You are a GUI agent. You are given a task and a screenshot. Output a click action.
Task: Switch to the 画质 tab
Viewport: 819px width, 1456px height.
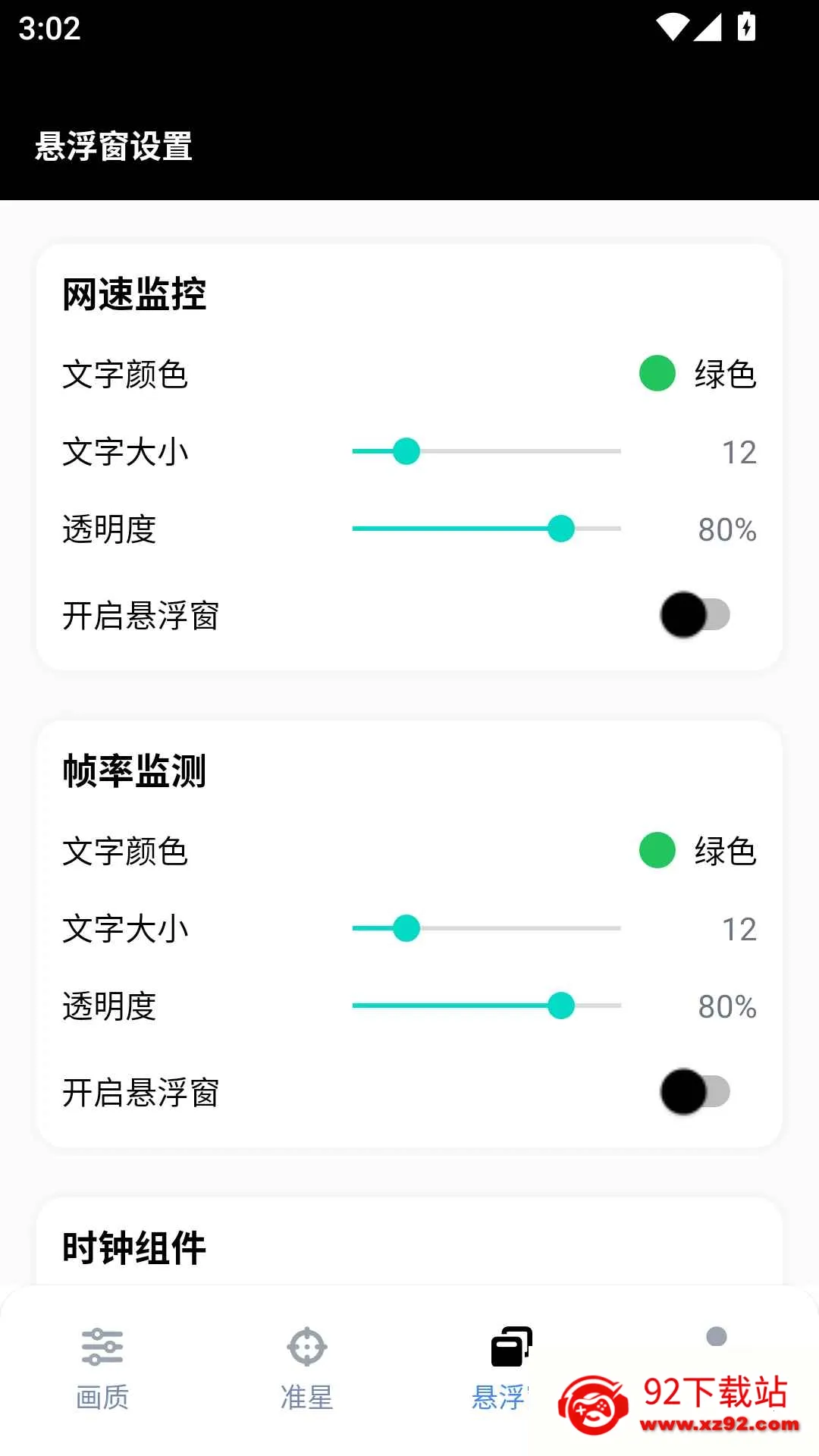pos(102,1369)
